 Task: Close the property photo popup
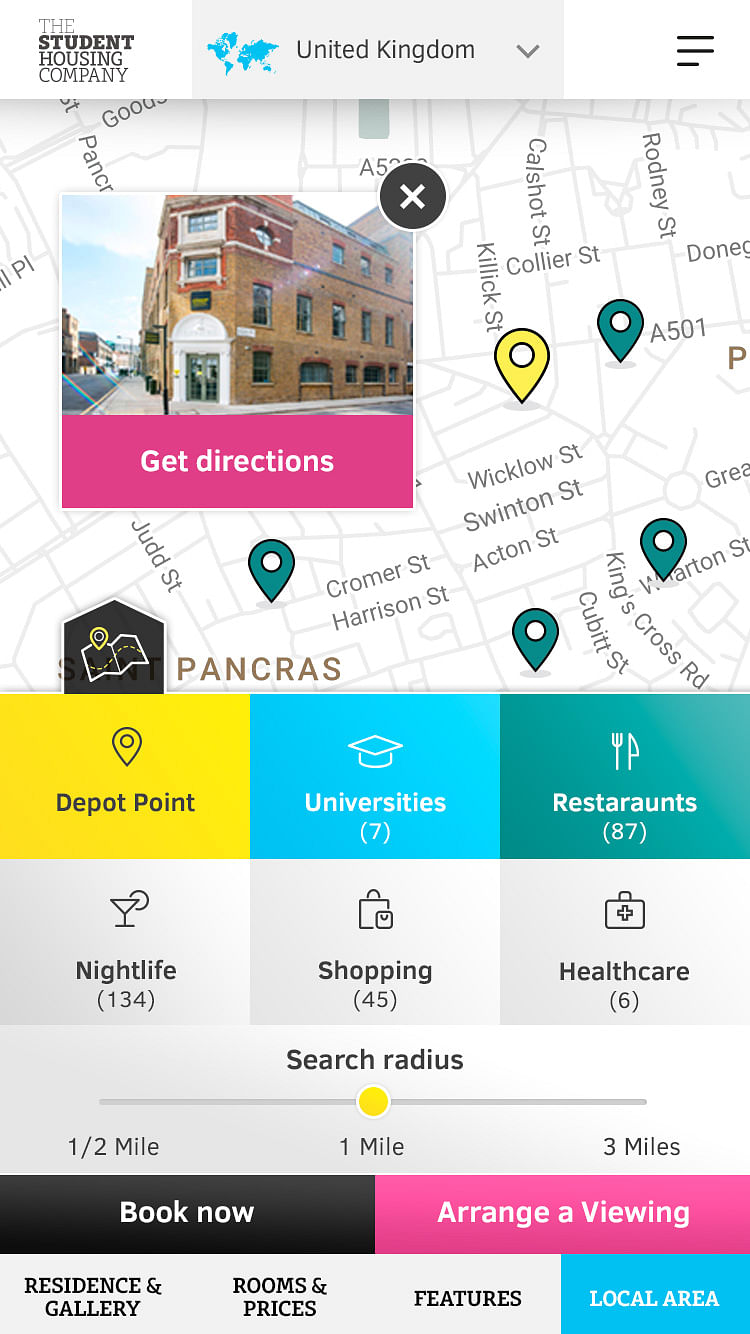[412, 197]
